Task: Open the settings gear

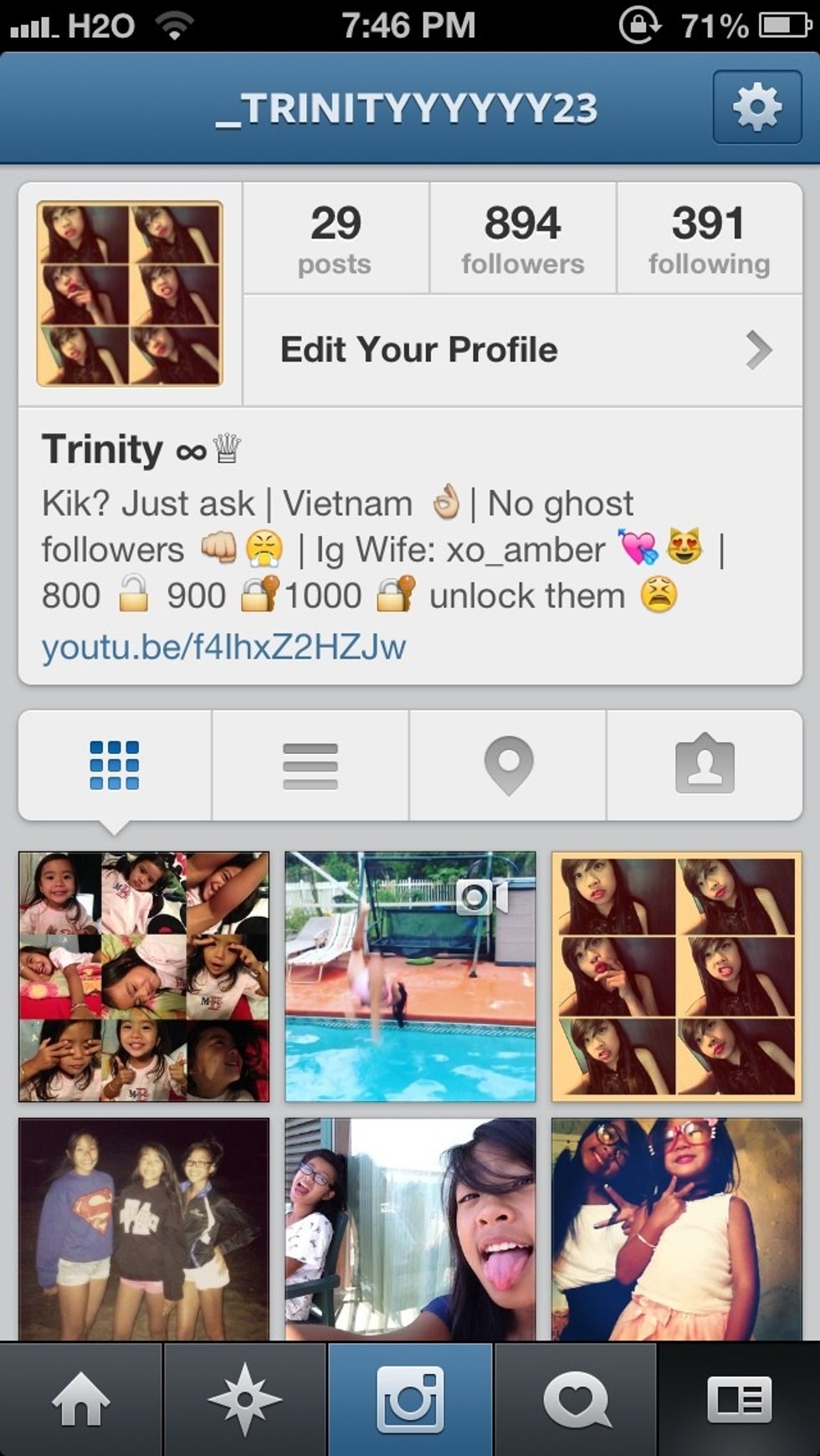Action: point(756,108)
